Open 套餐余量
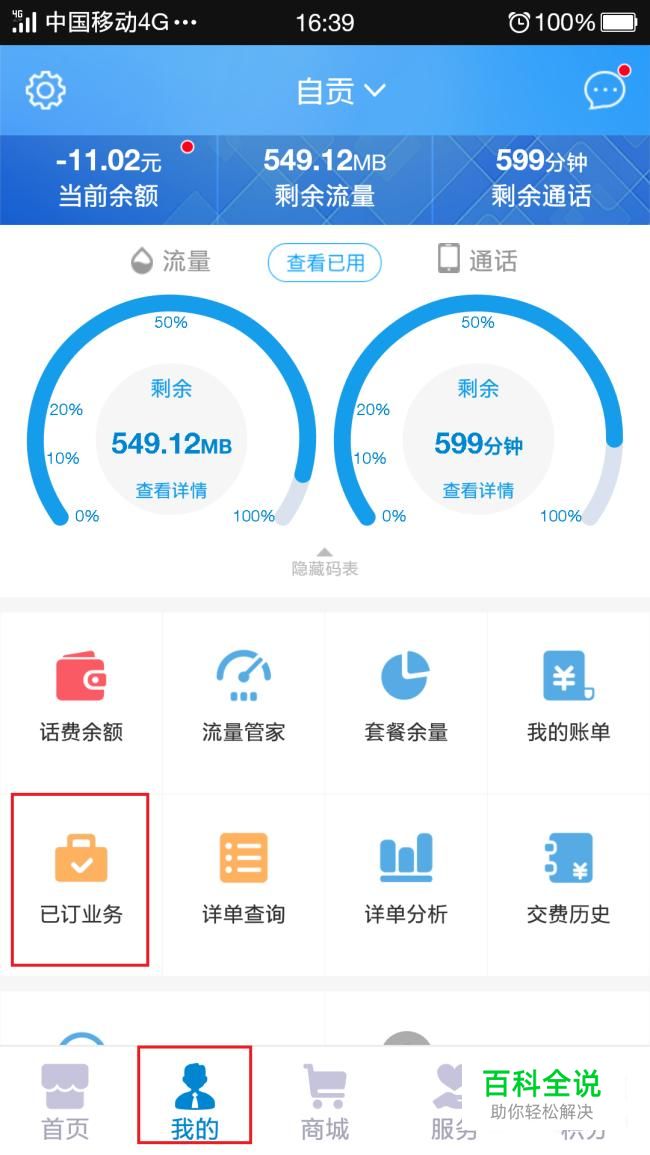Image resolution: width=650 pixels, height=1155 pixels. tap(405, 696)
